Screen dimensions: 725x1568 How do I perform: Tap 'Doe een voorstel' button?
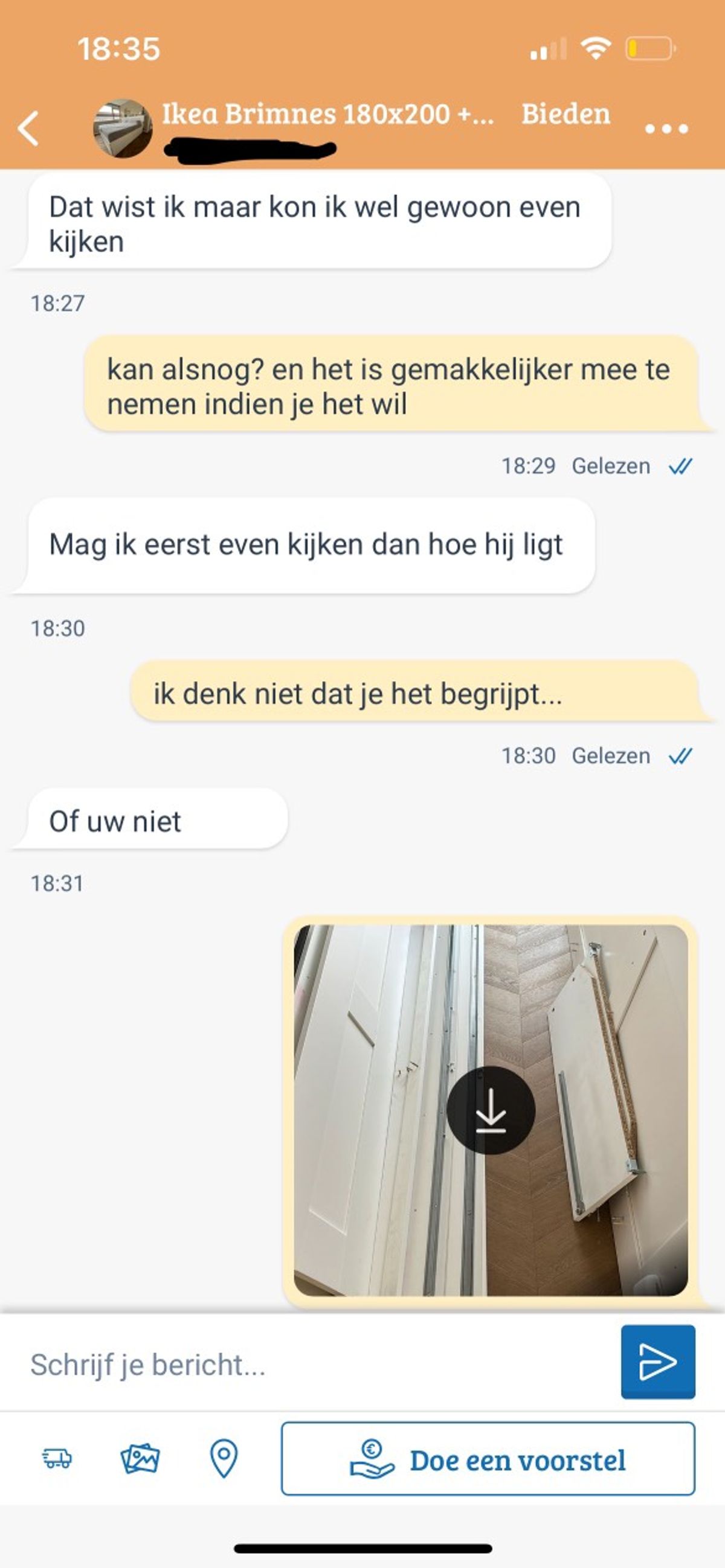click(488, 1459)
